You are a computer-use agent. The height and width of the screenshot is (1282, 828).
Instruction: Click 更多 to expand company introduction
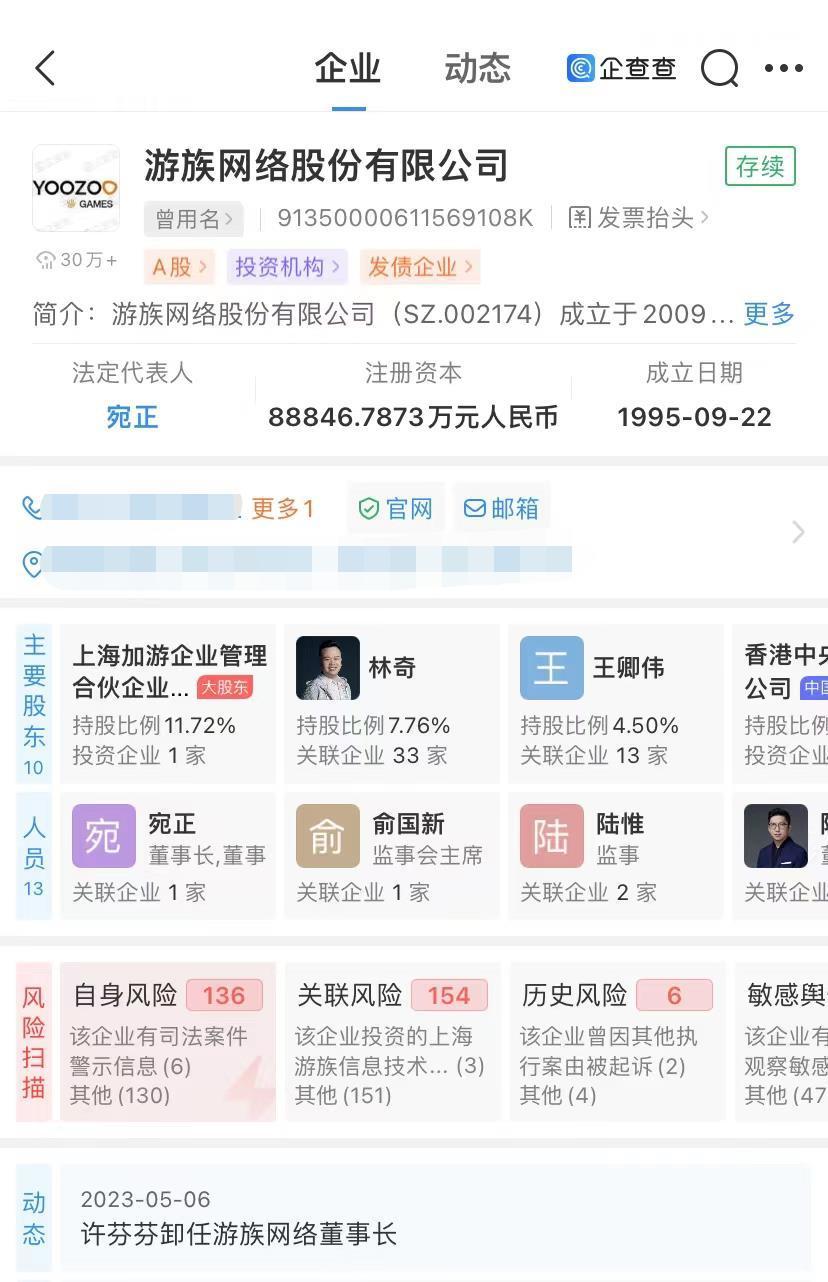click(x=769, y=314)
